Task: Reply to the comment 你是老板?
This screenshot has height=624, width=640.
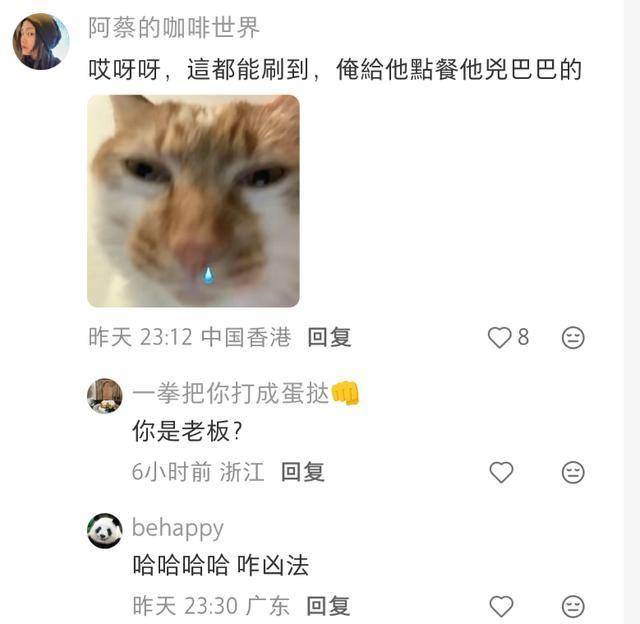Action: [302, 472]
